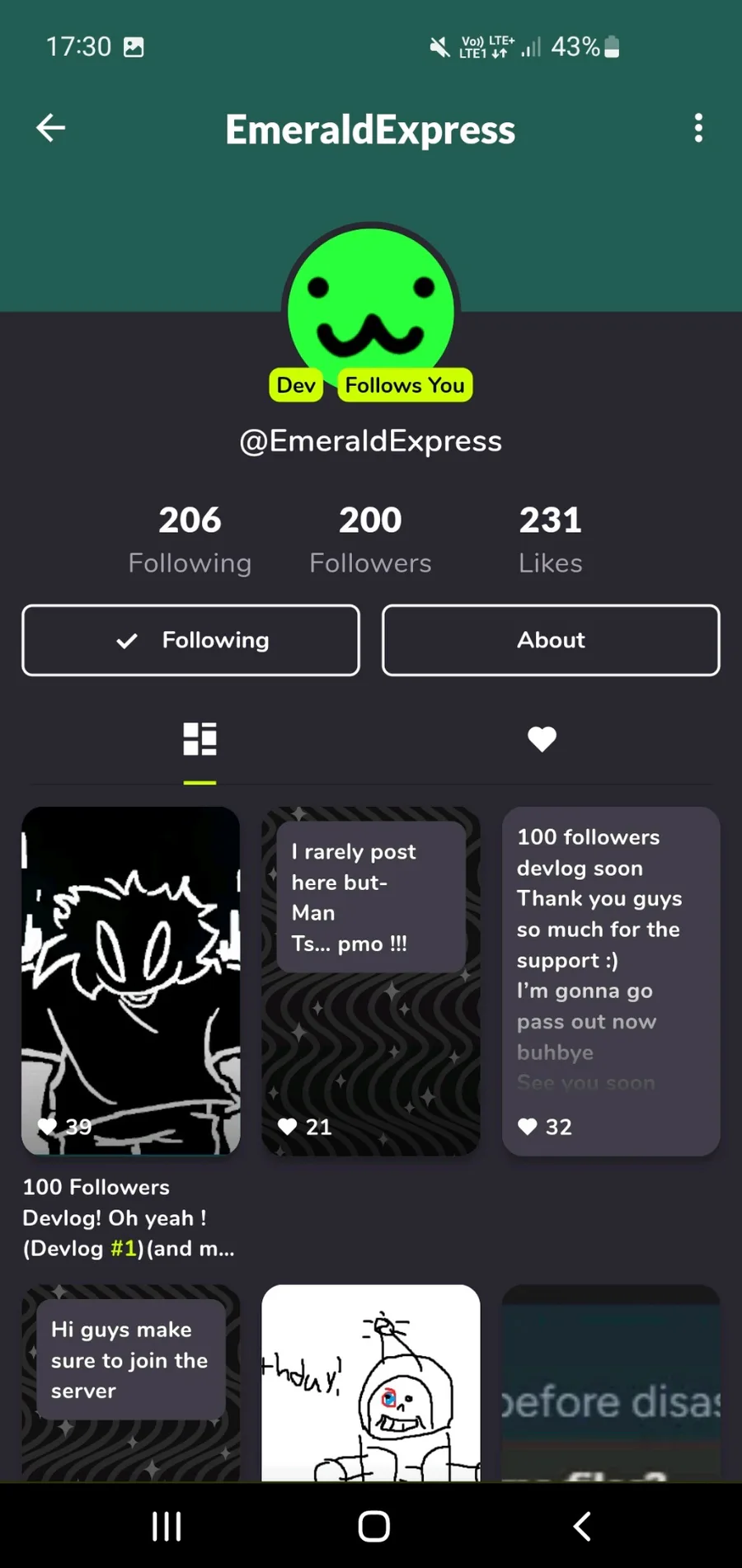Open the About section
This screenshot has width=742, height=1568.
point(551,640)
